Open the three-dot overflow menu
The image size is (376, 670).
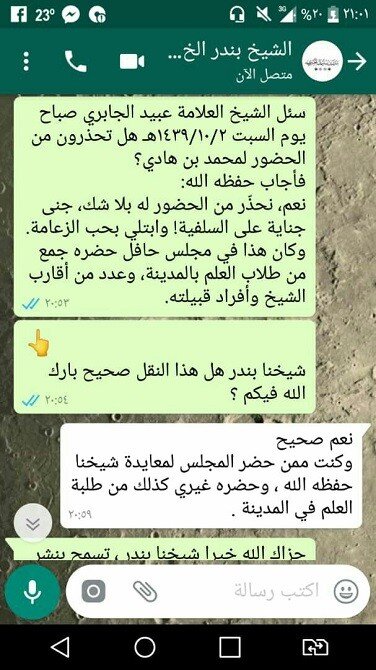coord(26,62)
